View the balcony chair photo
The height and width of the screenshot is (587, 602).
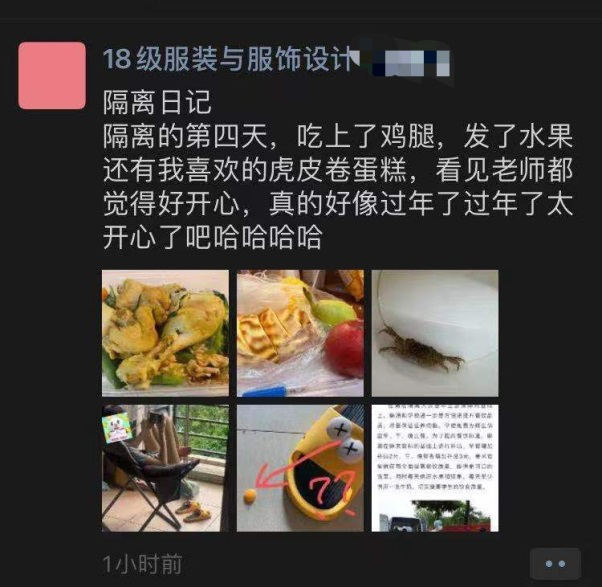coord(165,467)
